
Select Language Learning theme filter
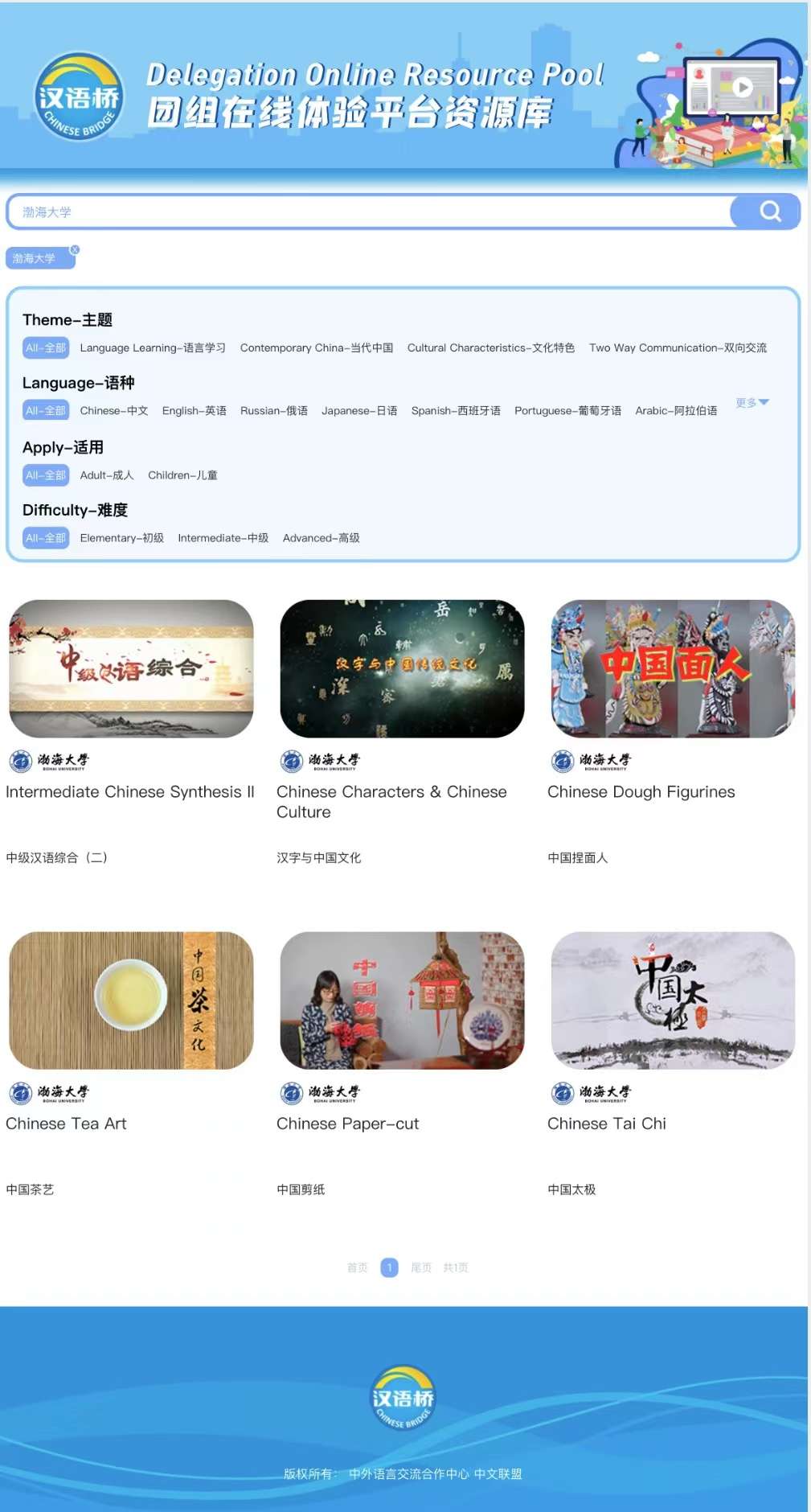(x=153, y=348)
